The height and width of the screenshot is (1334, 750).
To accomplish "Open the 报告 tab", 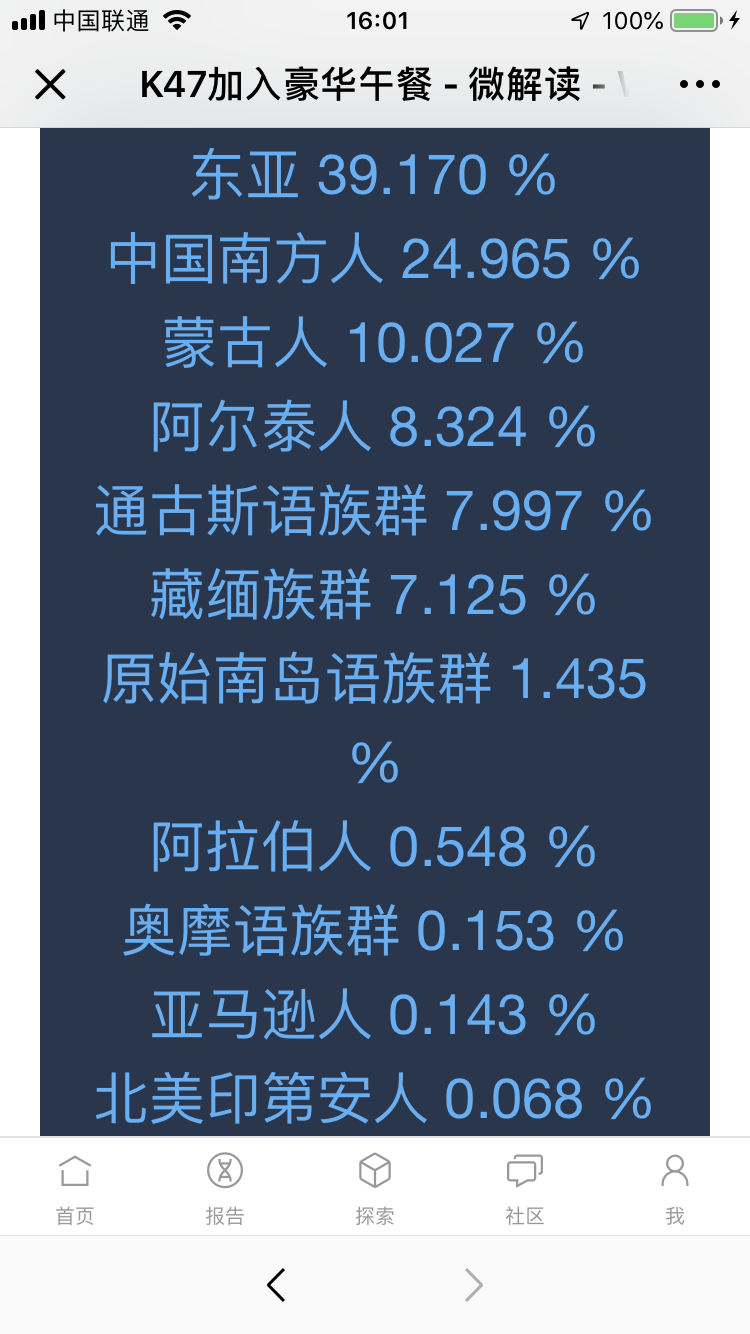I will click(225, 1189).
